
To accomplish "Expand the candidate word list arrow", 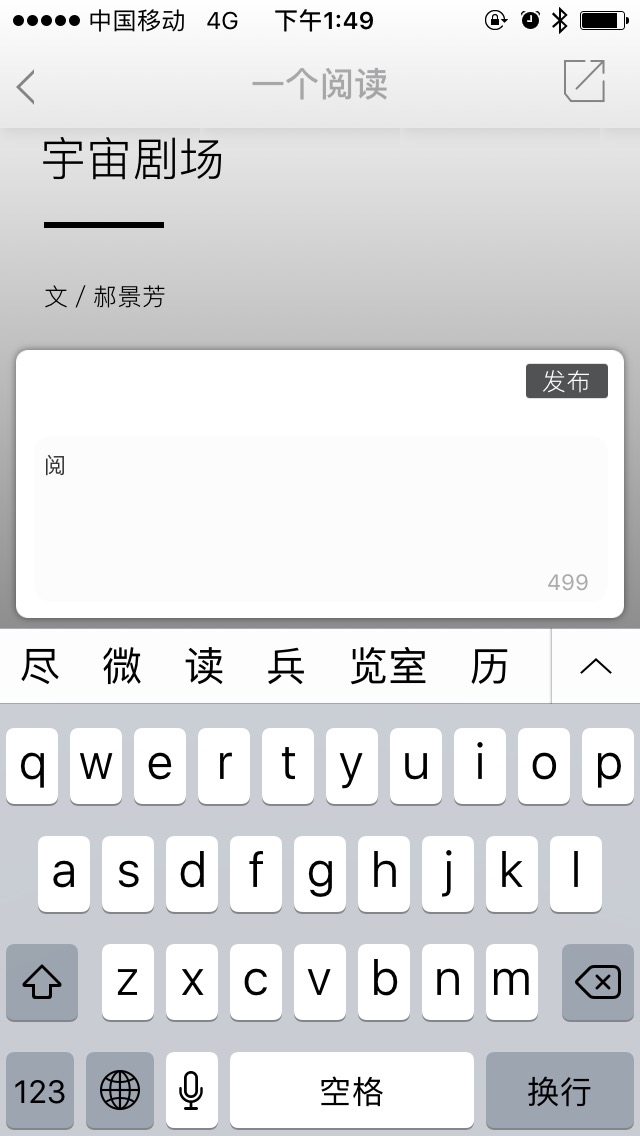I will [596, 667].
